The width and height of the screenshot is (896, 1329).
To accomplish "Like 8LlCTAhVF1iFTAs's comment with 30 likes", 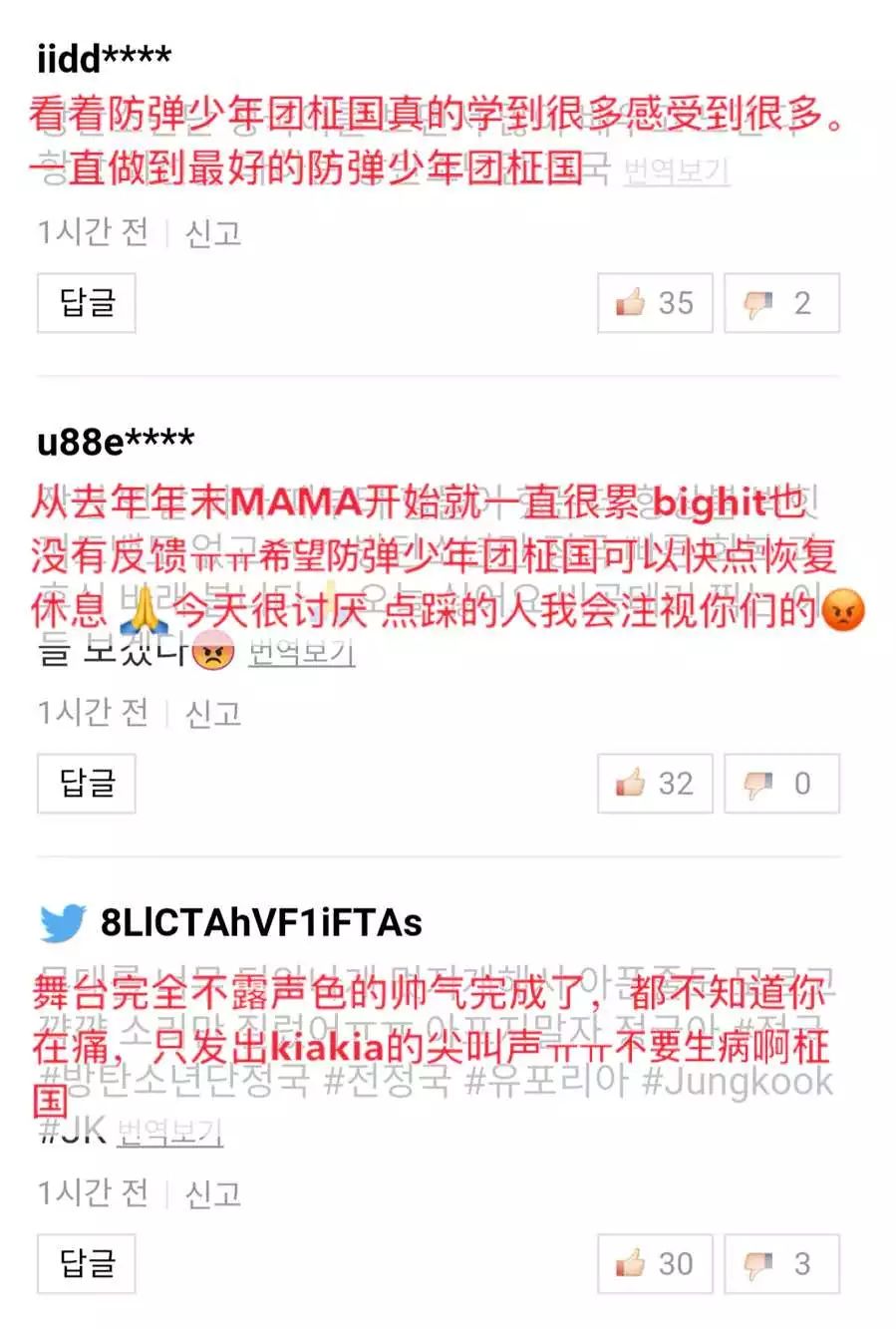I will [x=655, y=1263].
